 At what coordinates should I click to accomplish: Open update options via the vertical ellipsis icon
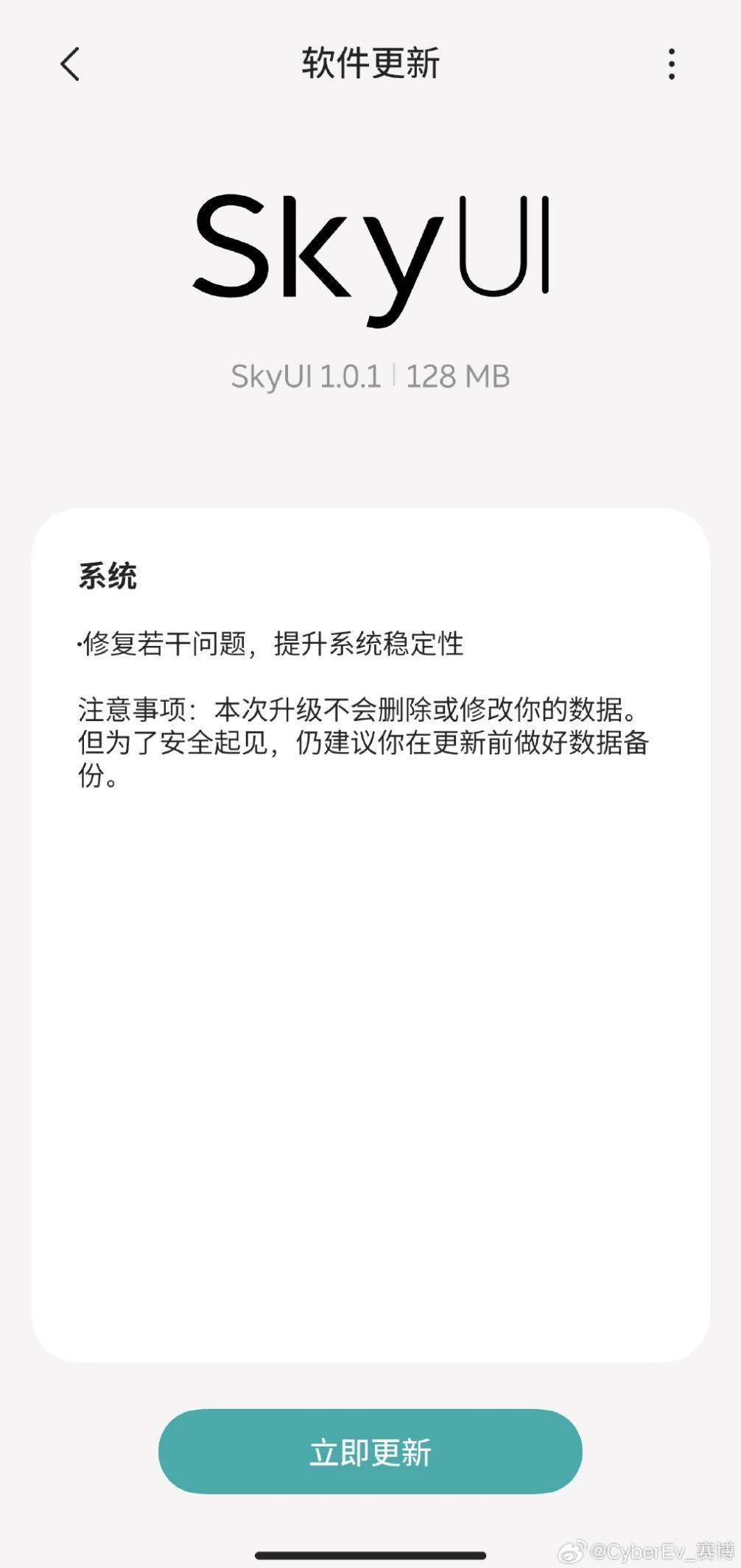pyautogui.click(x=671, y=65)
